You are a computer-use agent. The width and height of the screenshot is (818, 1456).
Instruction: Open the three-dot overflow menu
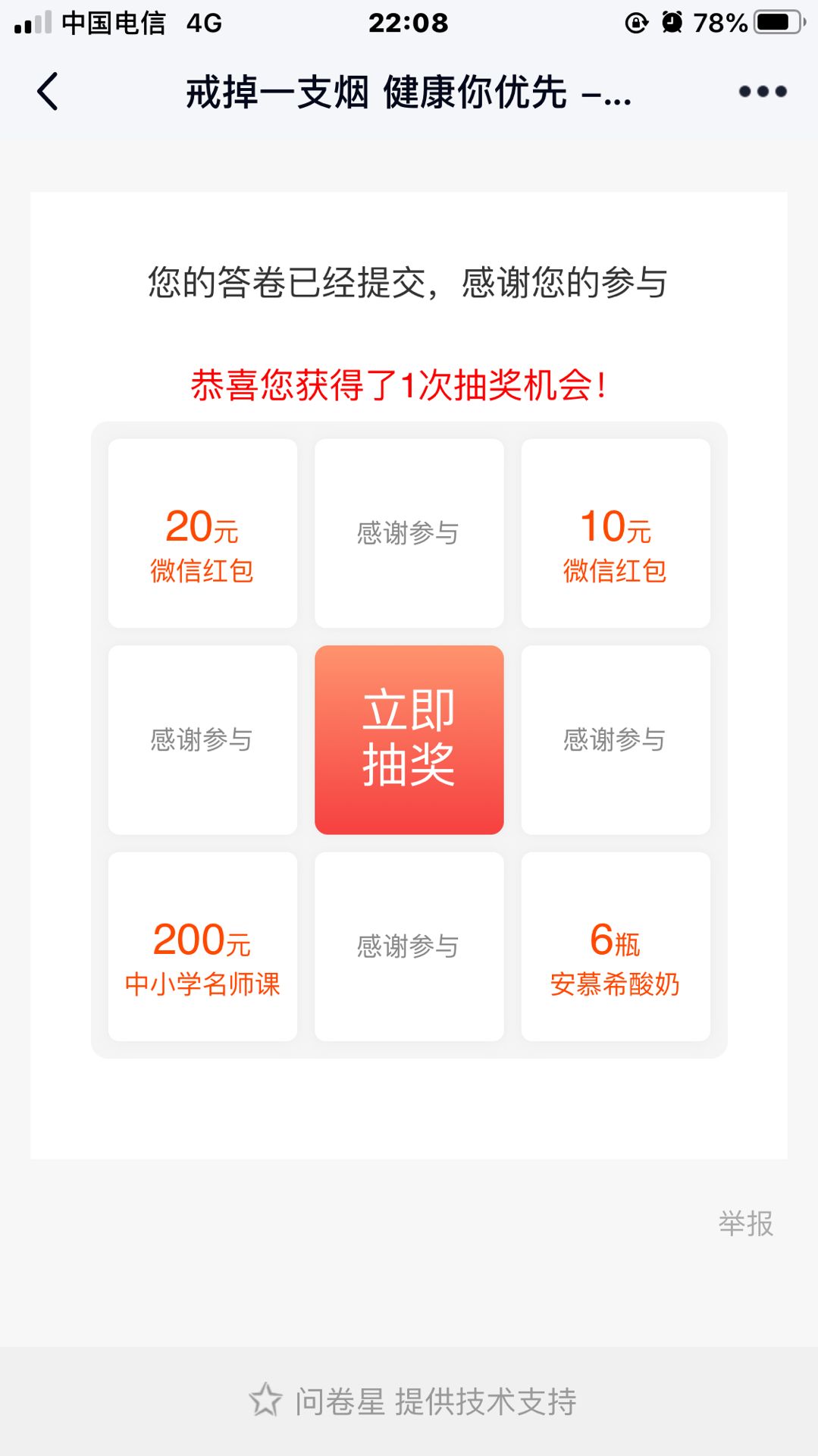coord(762,92)
